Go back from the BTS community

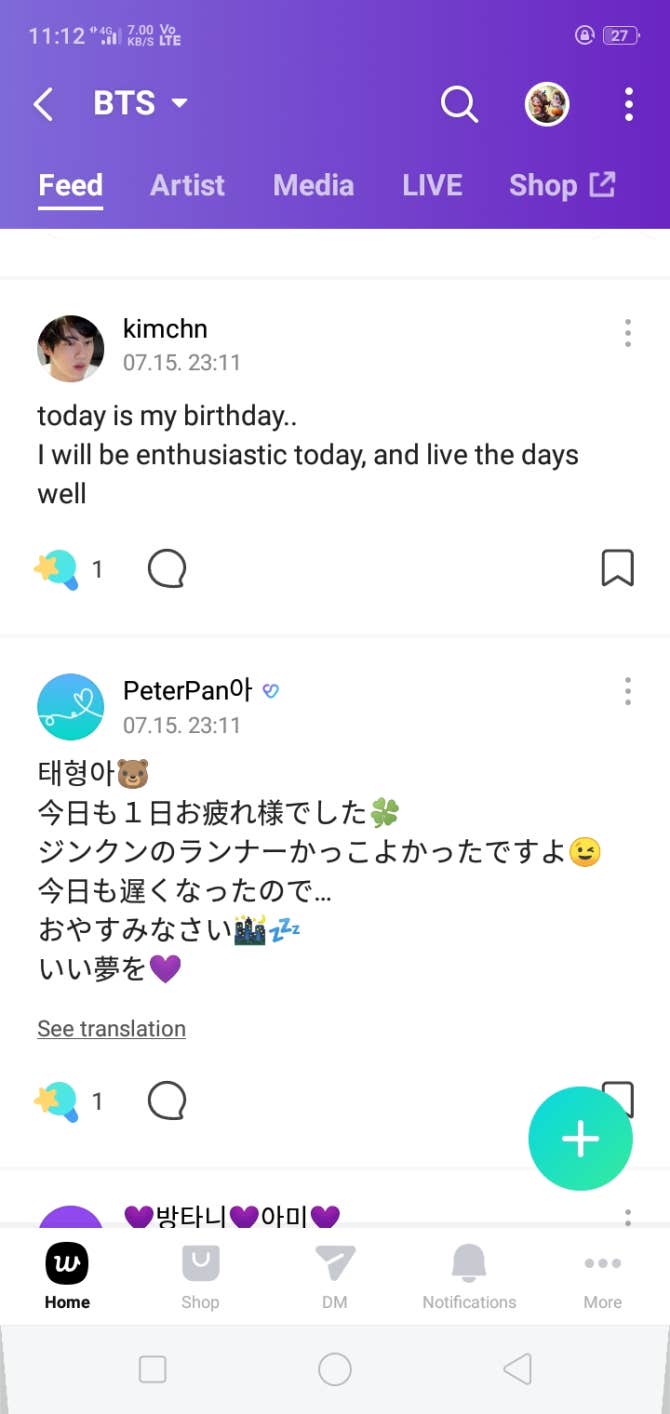[43, 104]
